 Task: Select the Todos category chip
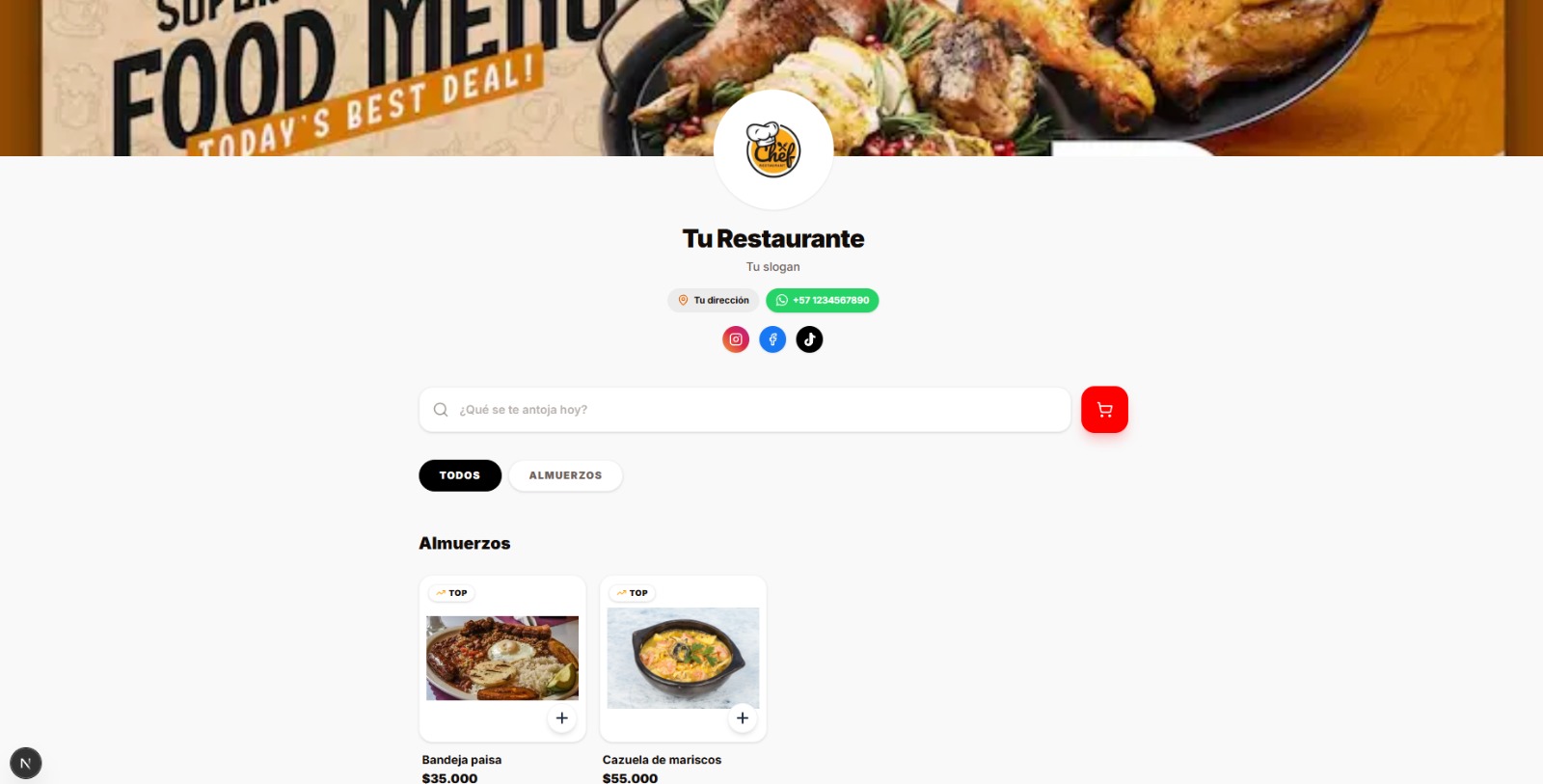[460, 475]
